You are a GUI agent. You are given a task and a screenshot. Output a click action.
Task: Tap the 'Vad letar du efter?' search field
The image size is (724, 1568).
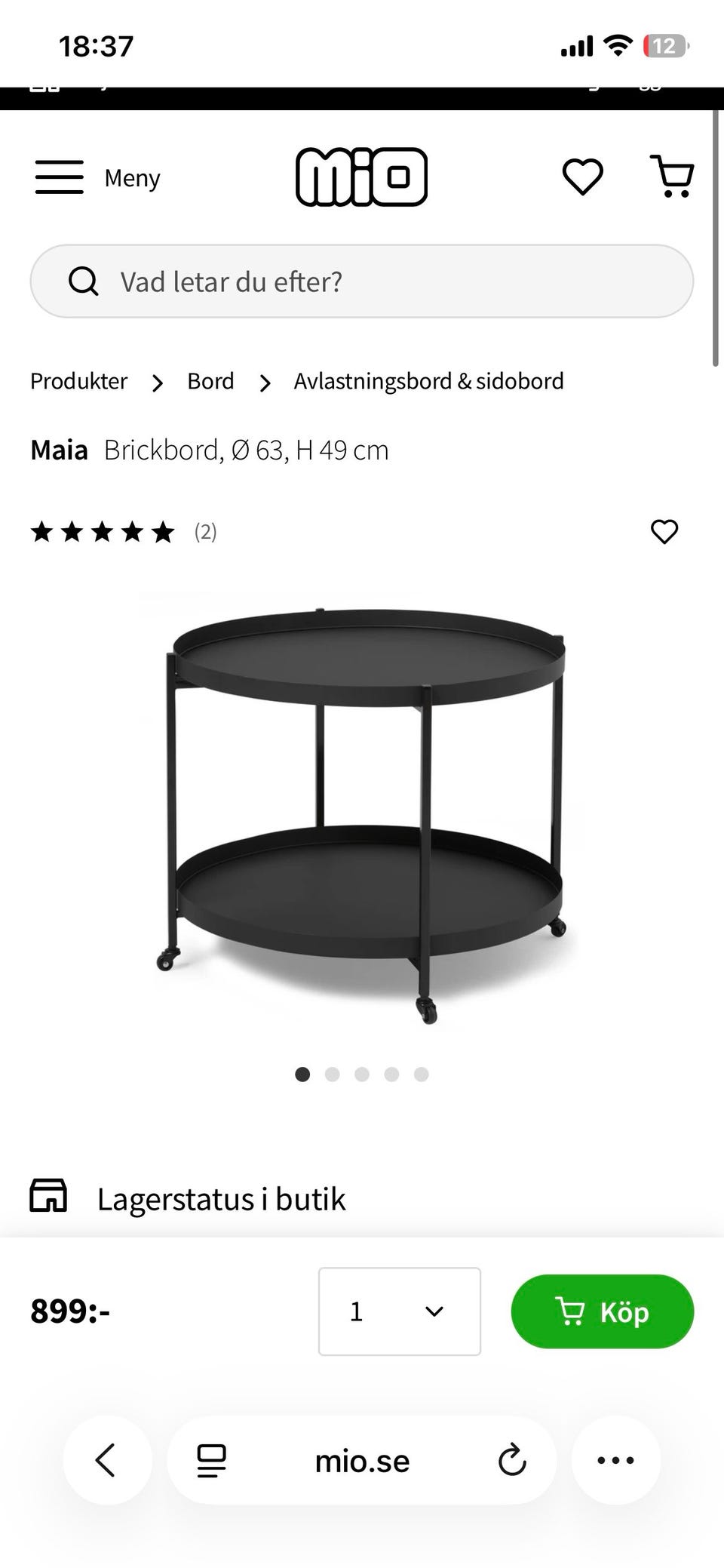(x=361, y=281)
